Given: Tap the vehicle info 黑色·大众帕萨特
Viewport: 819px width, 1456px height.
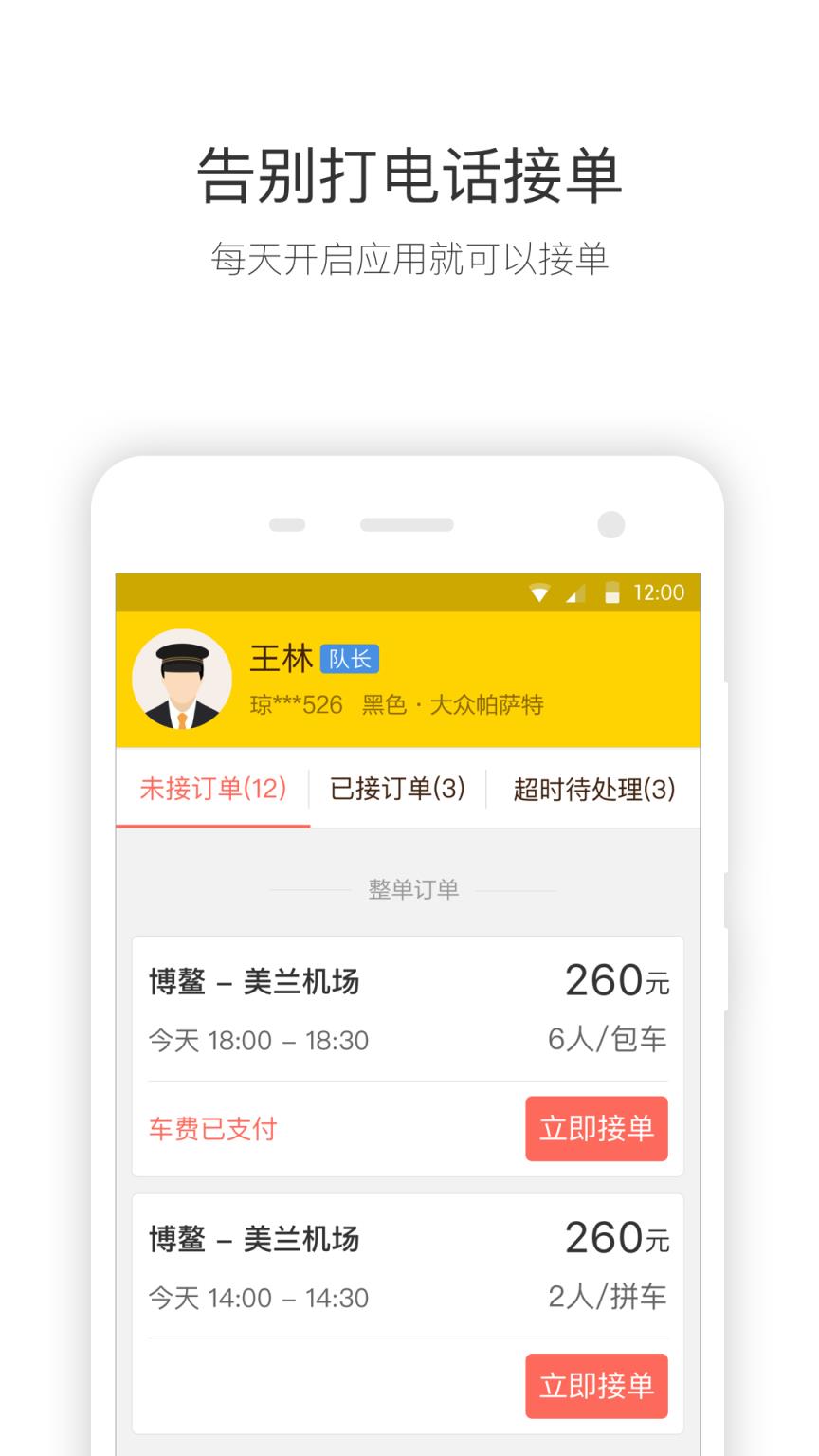Looking at the screenshot, I should [x=452, y=705].
